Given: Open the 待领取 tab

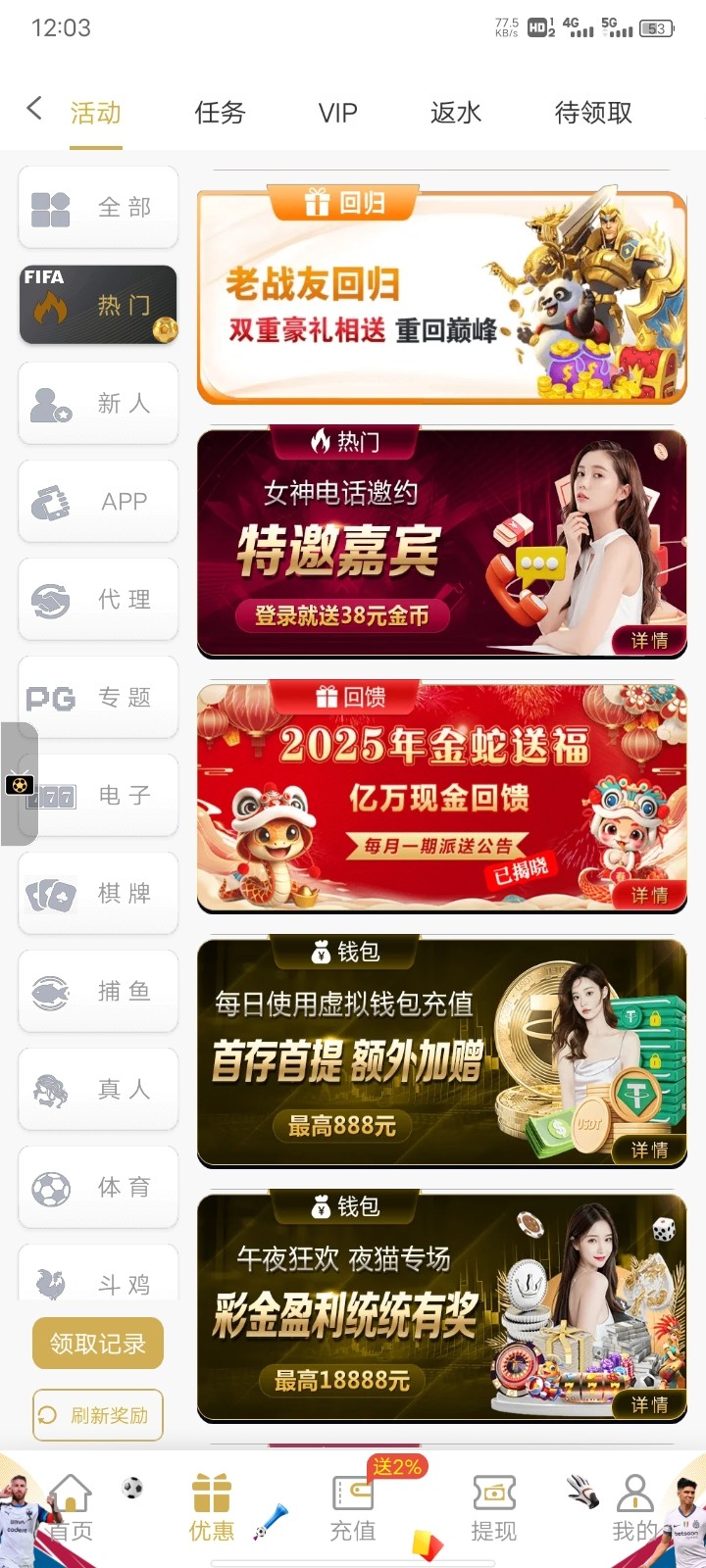Looking at the screenshot, I should coord(593,113).
